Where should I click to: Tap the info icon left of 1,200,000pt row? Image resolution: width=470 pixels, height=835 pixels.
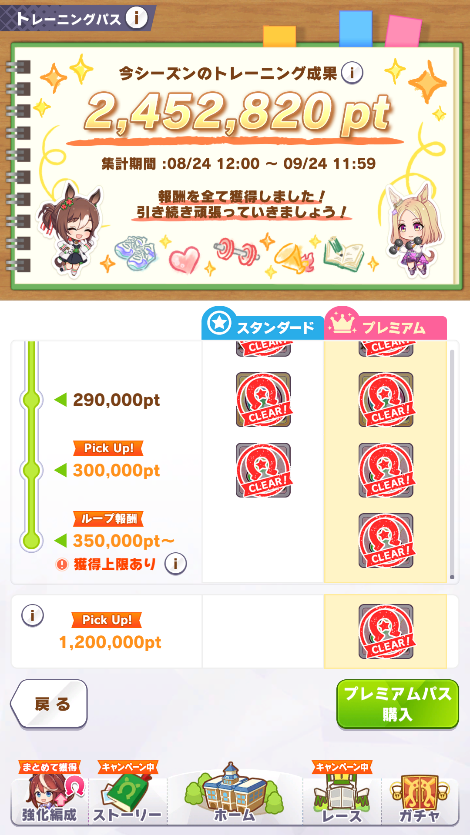[x=32, y=617]
